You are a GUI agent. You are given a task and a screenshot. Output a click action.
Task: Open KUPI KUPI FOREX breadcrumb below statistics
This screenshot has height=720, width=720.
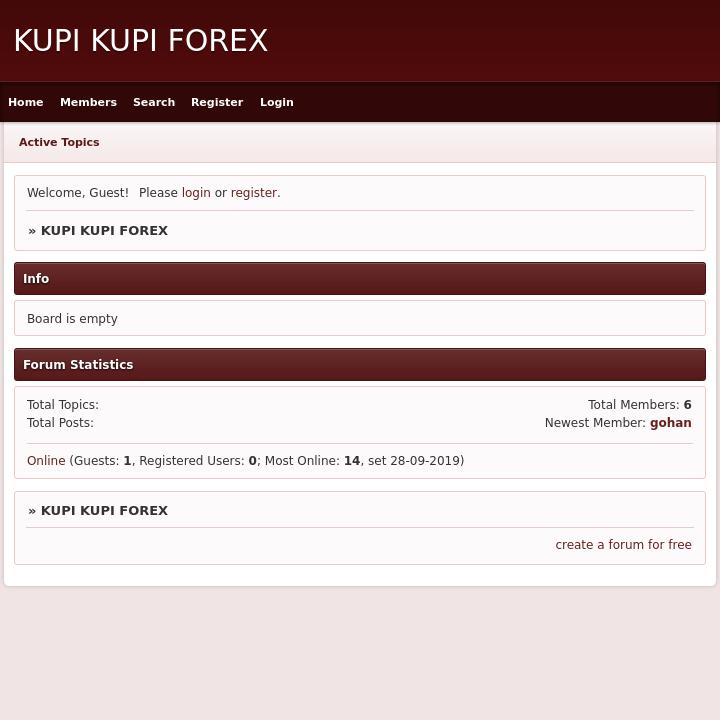(x=104, y=511)
